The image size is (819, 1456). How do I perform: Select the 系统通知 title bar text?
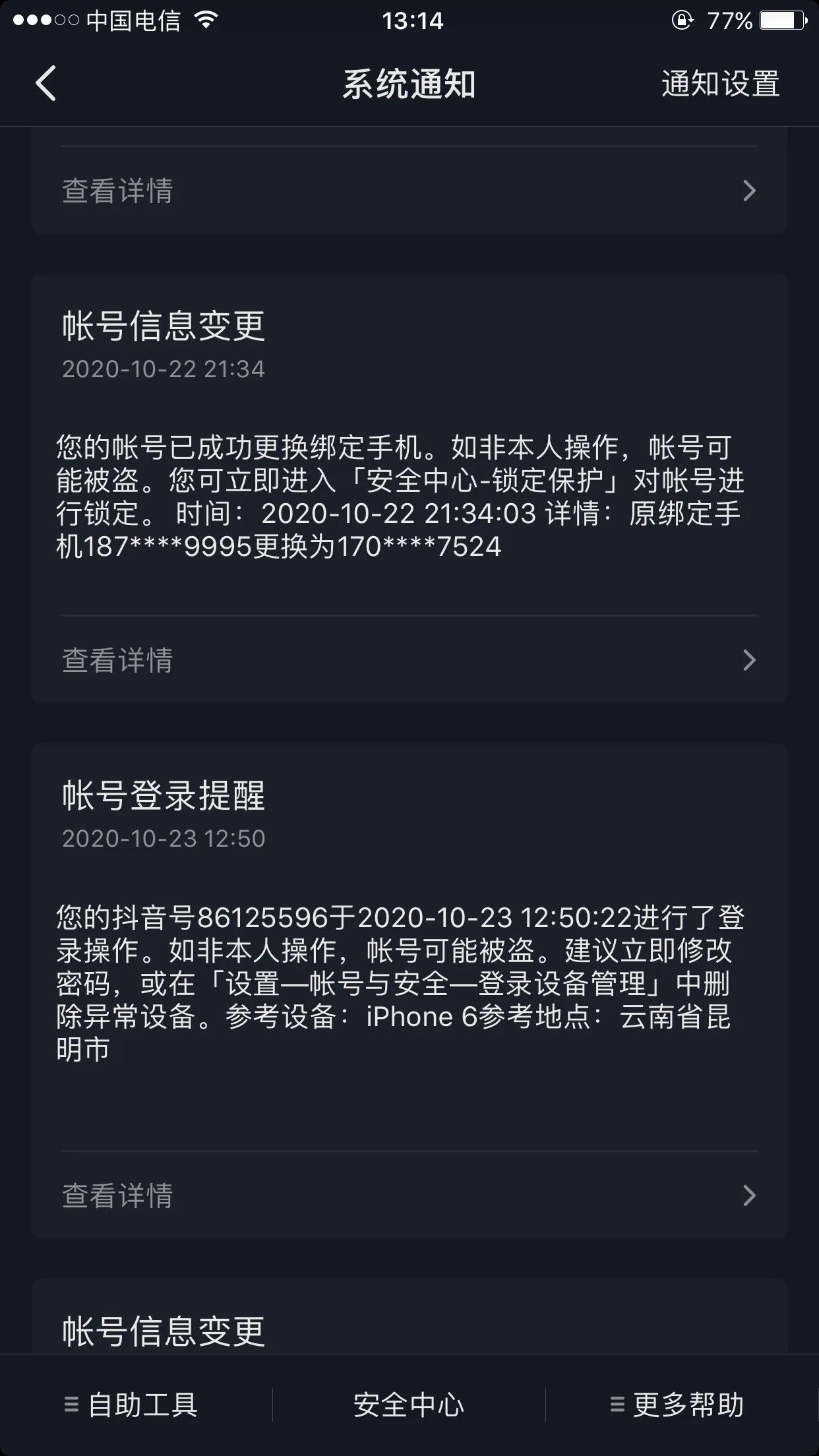pos(409,84)
